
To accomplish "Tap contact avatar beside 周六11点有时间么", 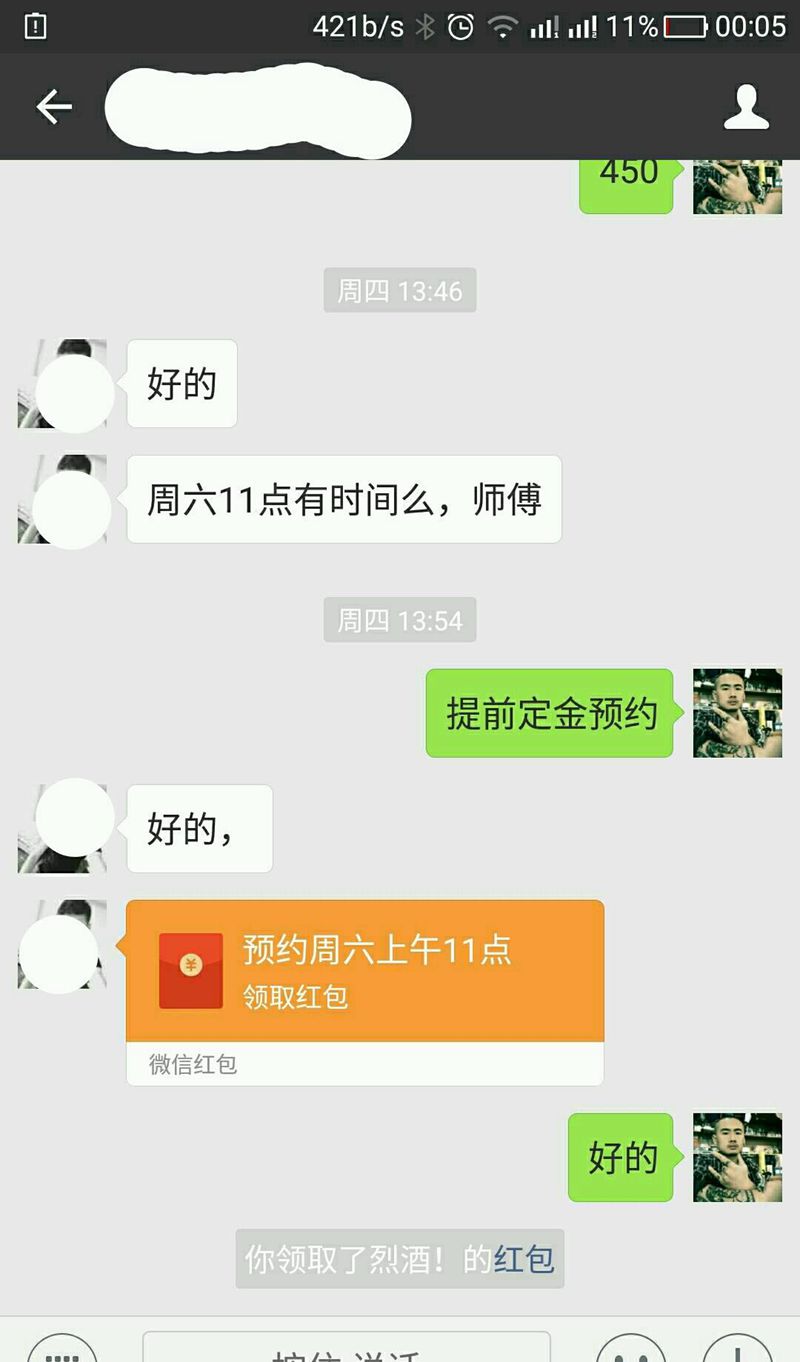I will pos(62,499).
